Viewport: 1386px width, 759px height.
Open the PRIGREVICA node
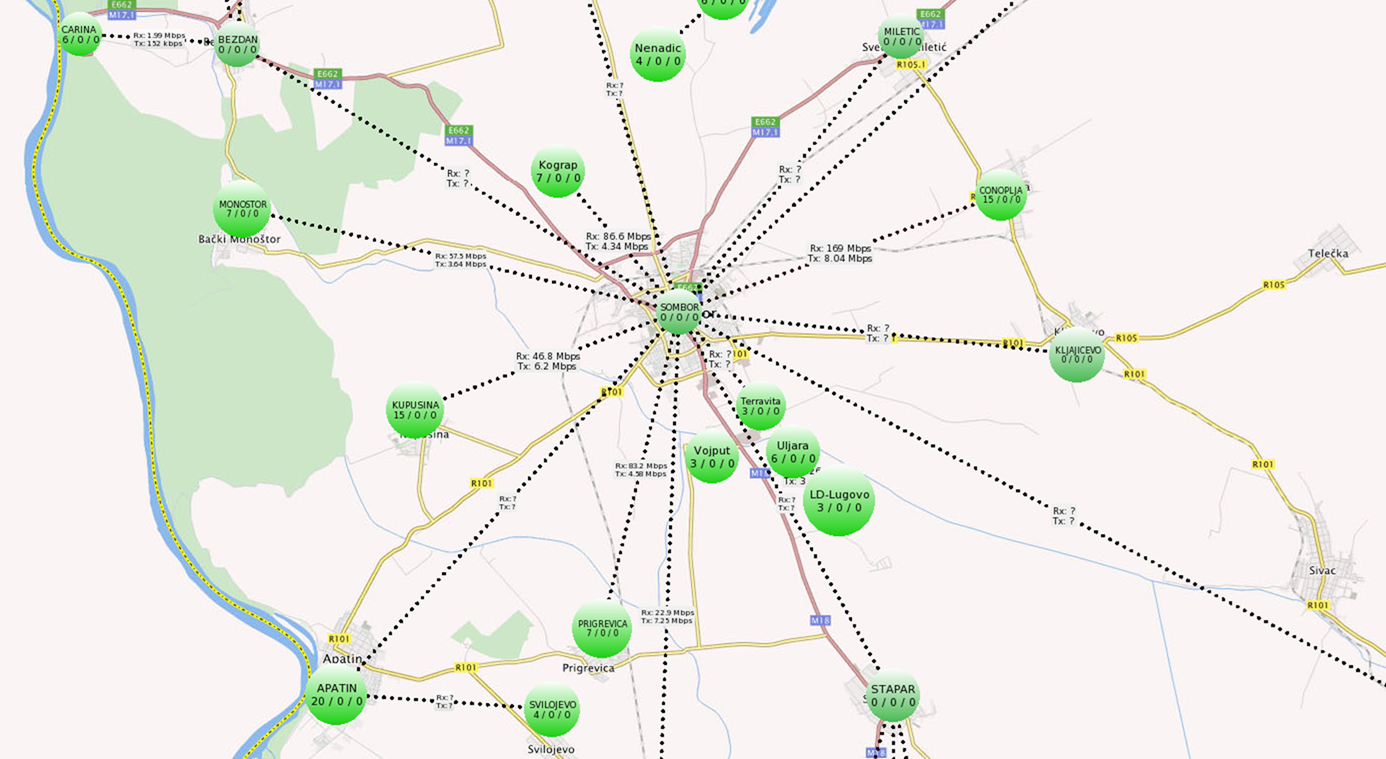[x=602, y=629]
